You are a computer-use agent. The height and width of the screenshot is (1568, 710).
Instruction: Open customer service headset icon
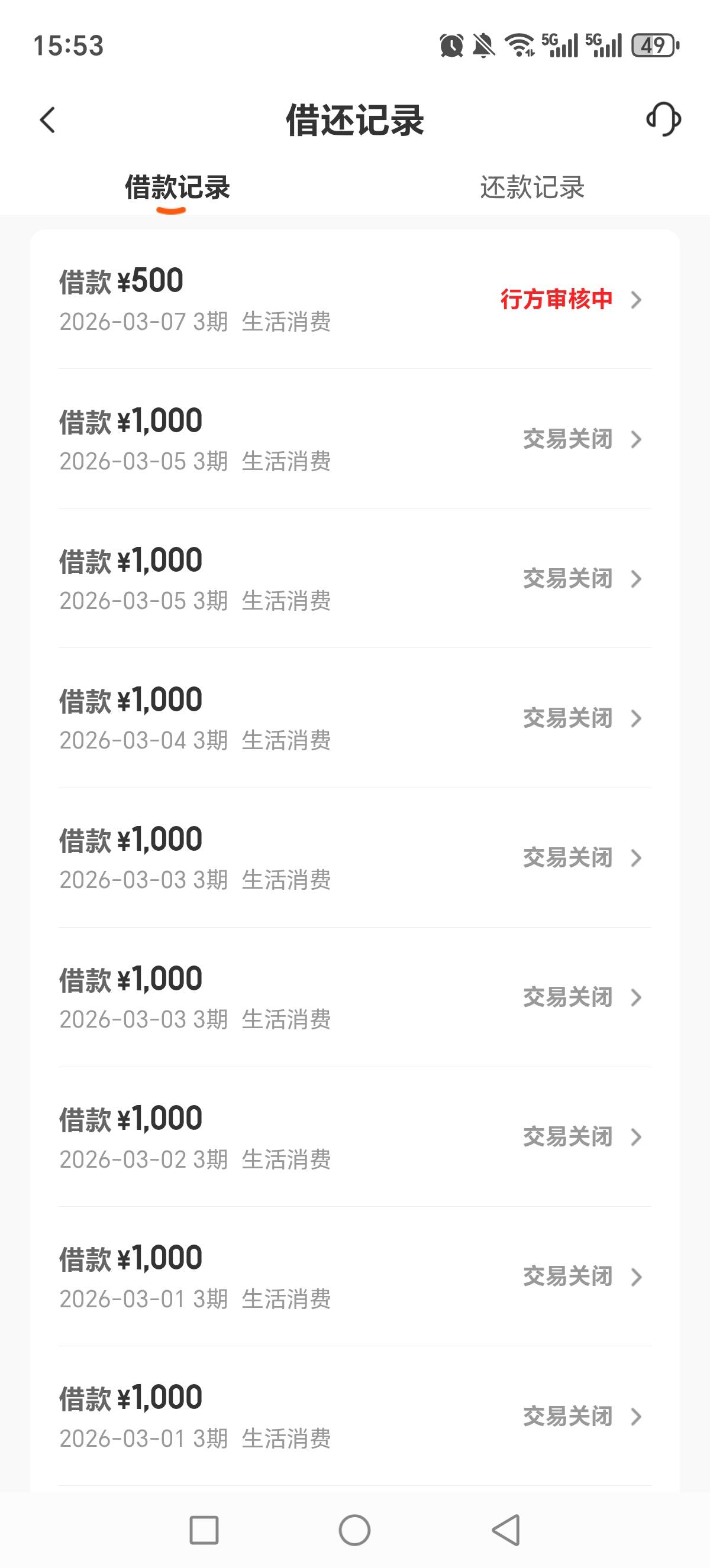(x=663, y=119)
